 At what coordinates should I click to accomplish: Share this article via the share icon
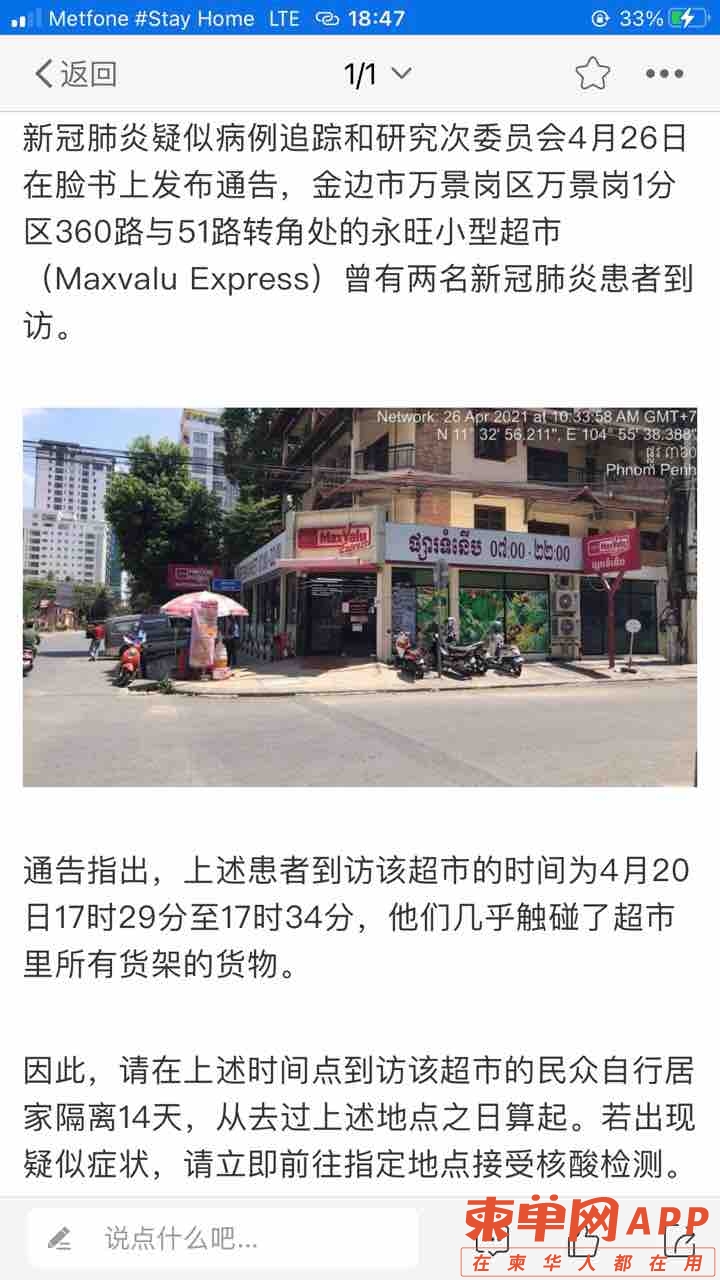coord(678,1241)
